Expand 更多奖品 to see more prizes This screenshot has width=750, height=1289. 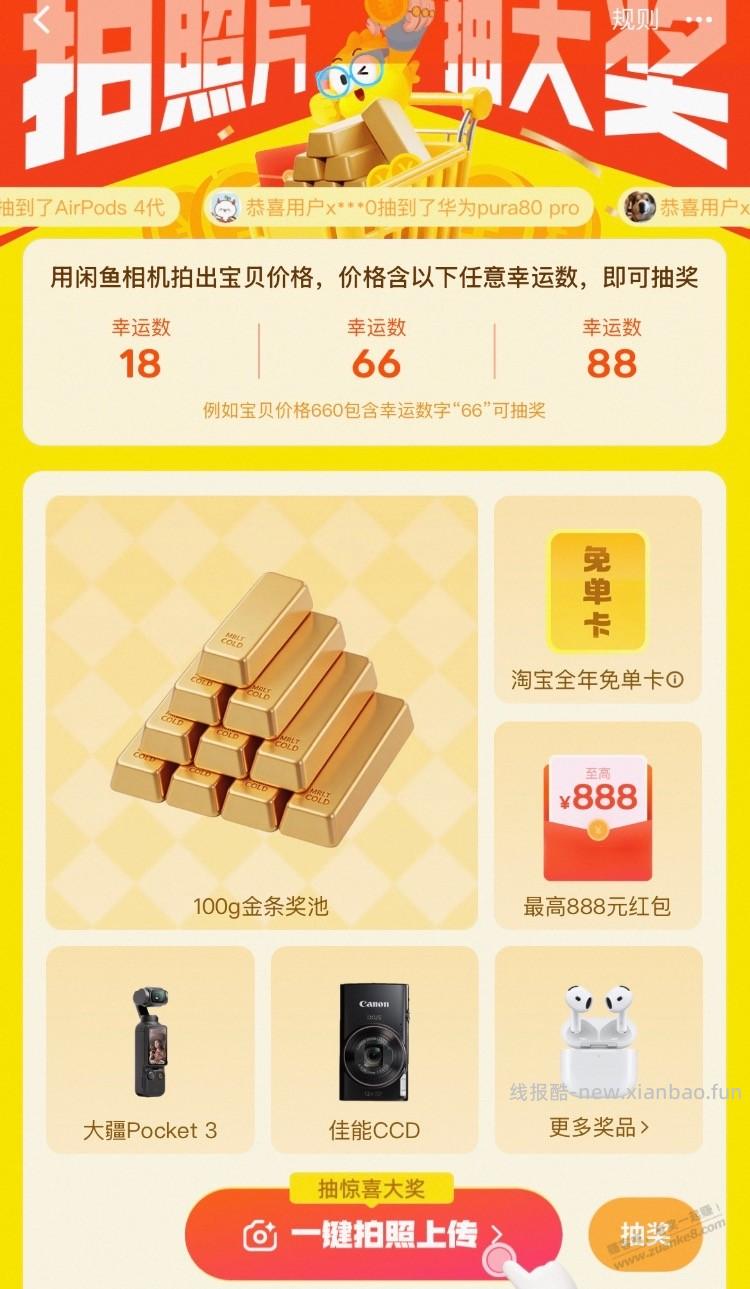[x=597, y=1130]
